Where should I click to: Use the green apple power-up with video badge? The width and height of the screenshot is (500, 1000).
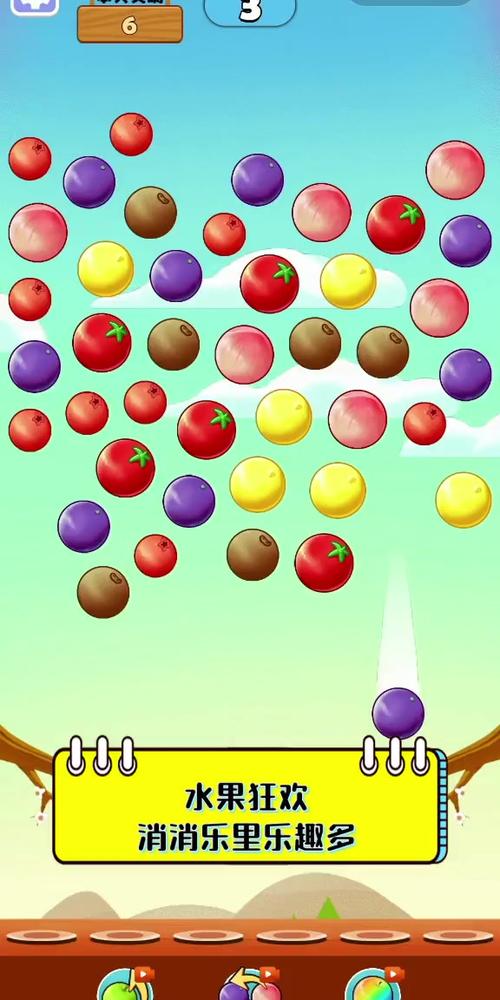click(126, 985)
